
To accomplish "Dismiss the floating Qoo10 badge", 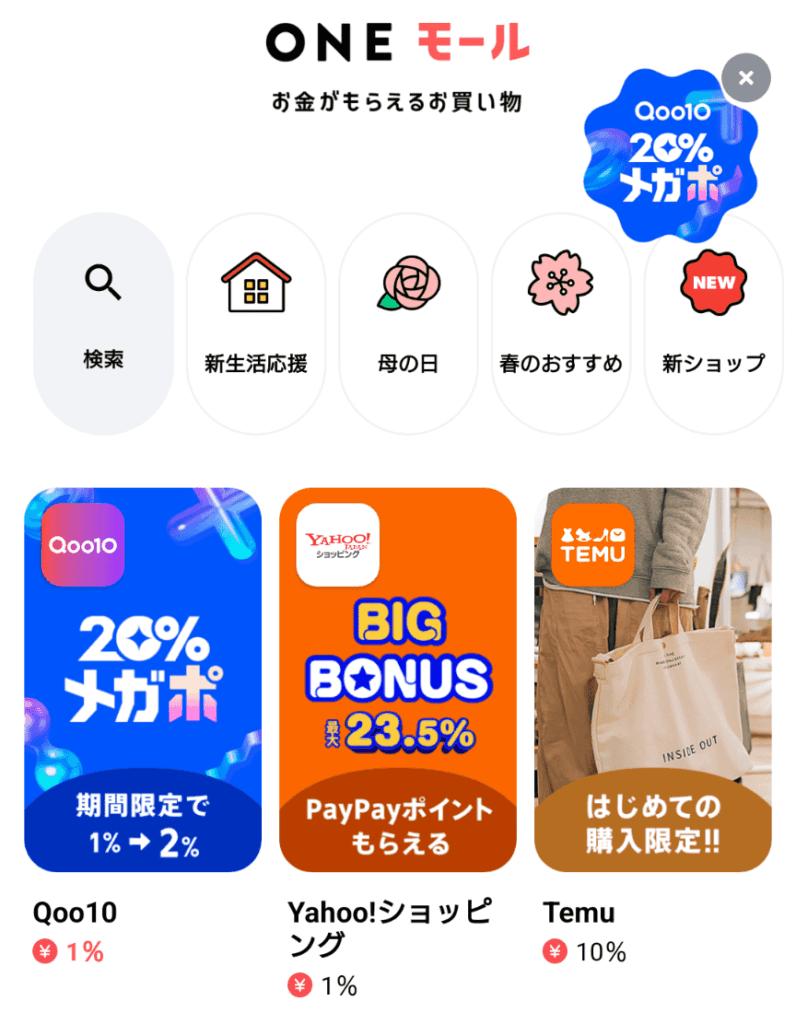I will click(746, 78).
